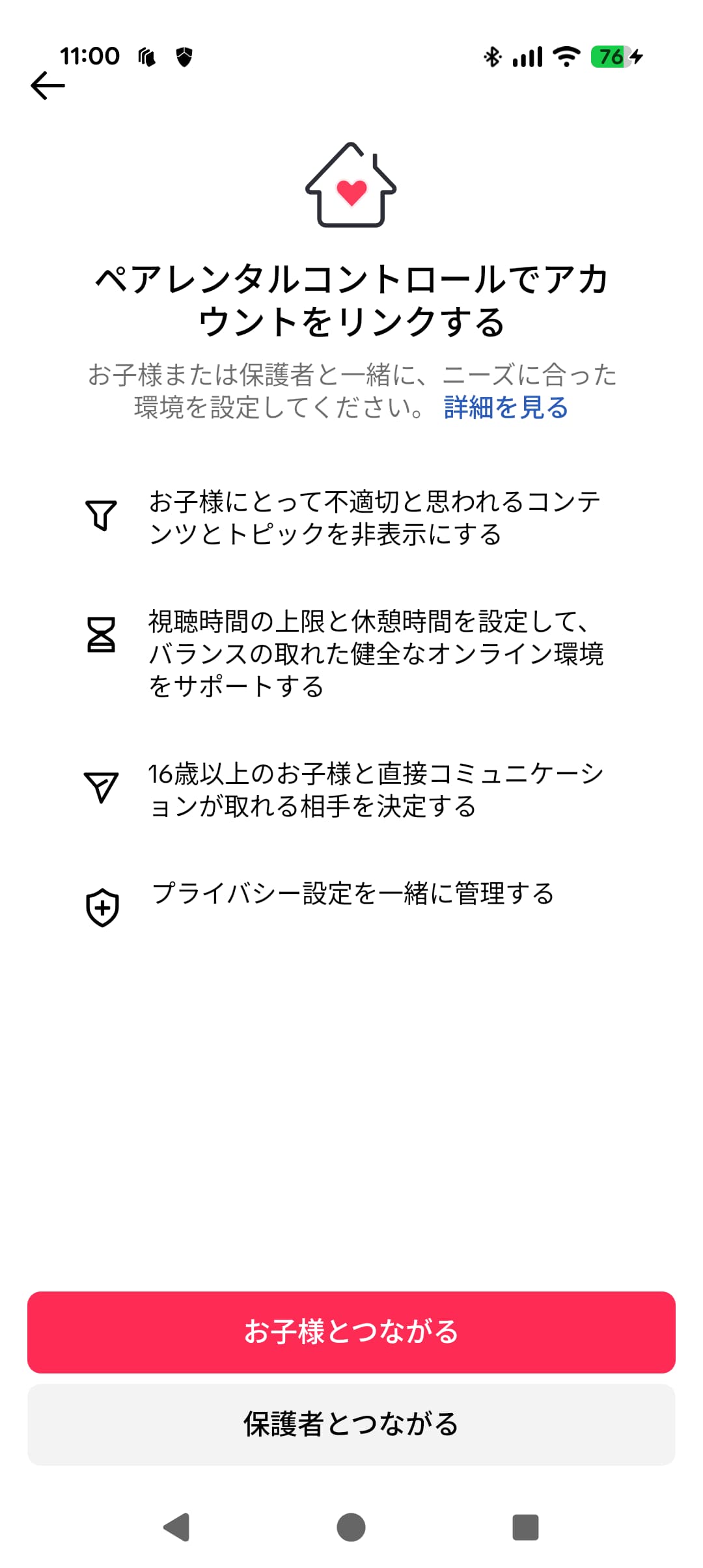Open the 詳細を見る link

[x=506, y=408]
